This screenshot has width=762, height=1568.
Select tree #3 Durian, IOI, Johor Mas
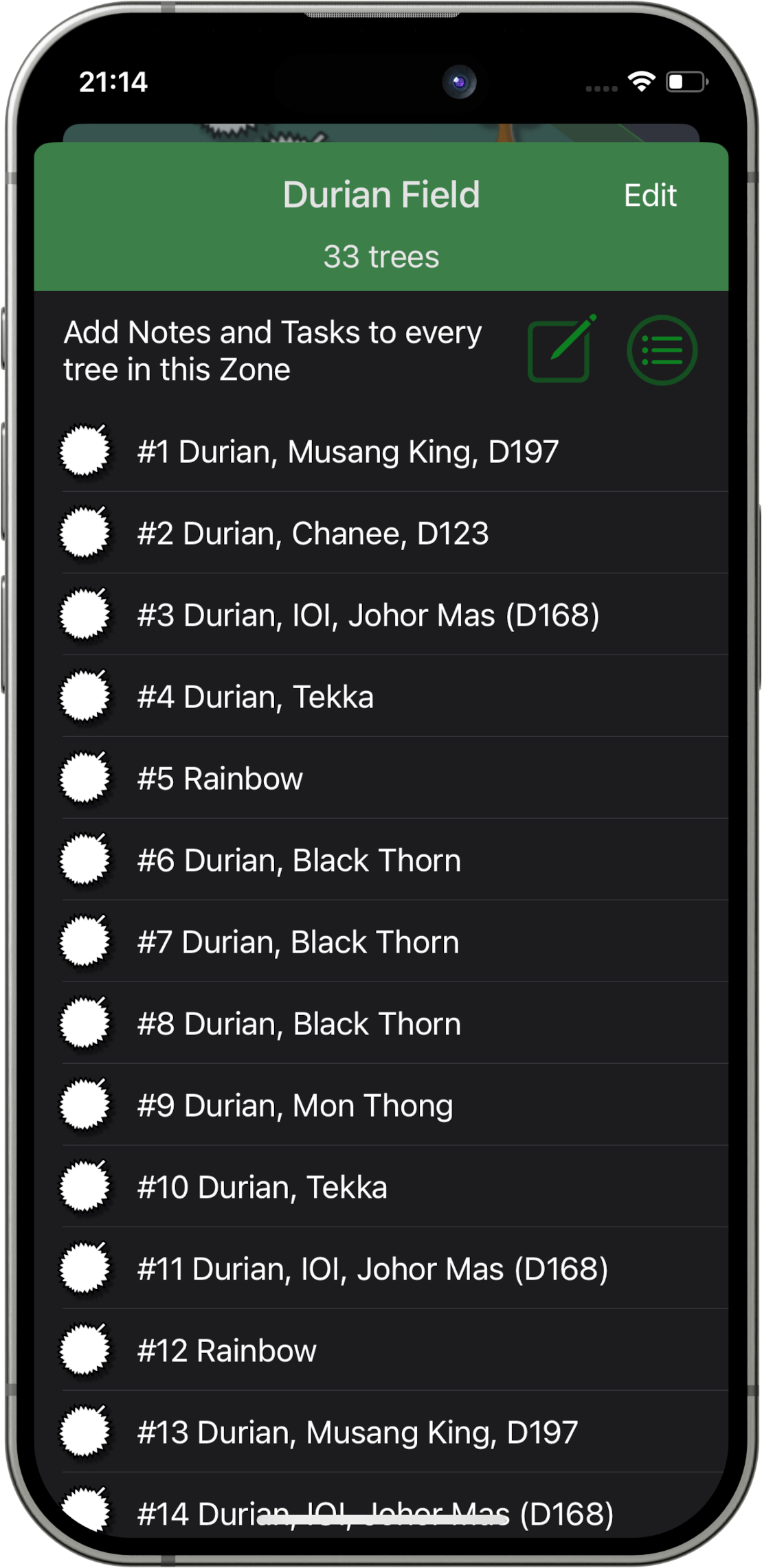pyautogui.click(x=368, y=615)
